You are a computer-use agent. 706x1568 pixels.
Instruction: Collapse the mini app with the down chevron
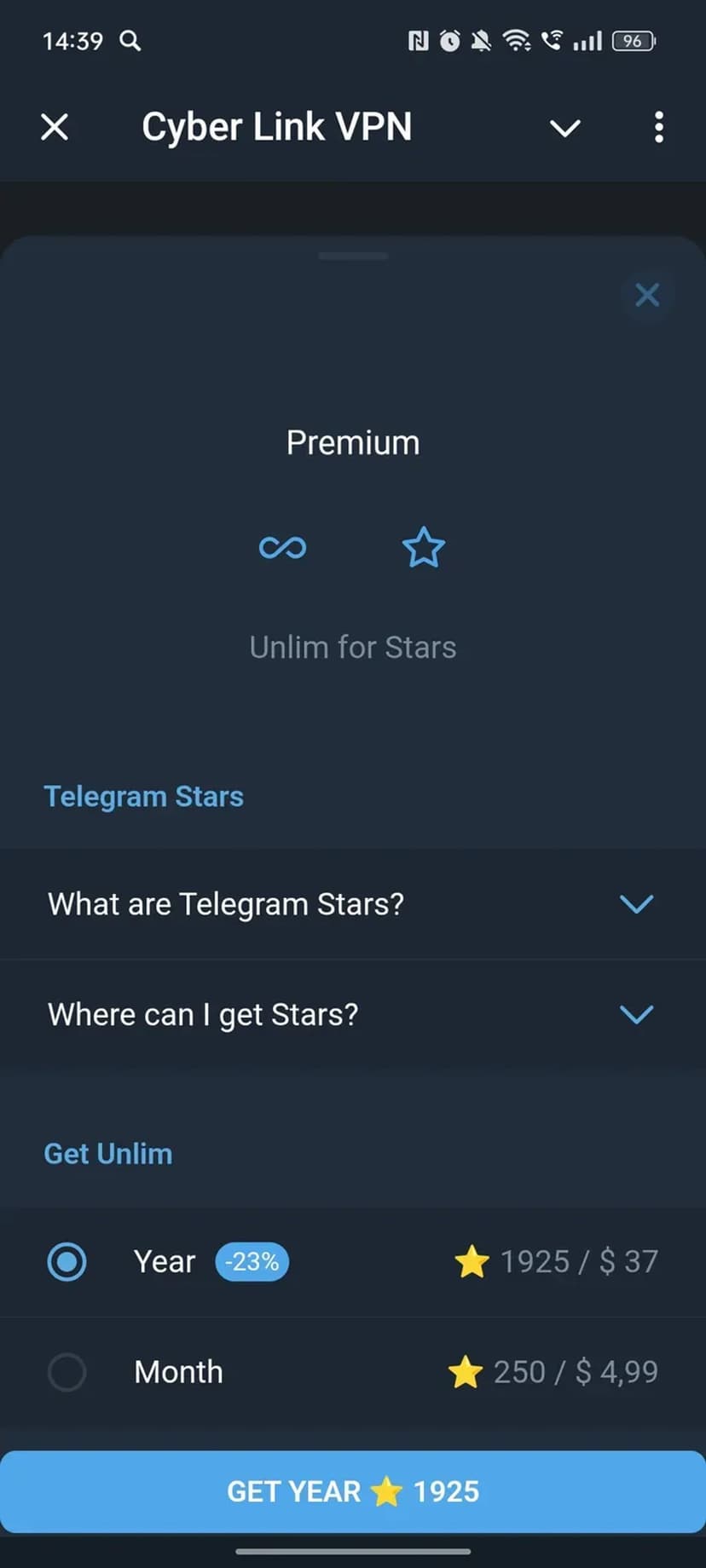[564, 129]
